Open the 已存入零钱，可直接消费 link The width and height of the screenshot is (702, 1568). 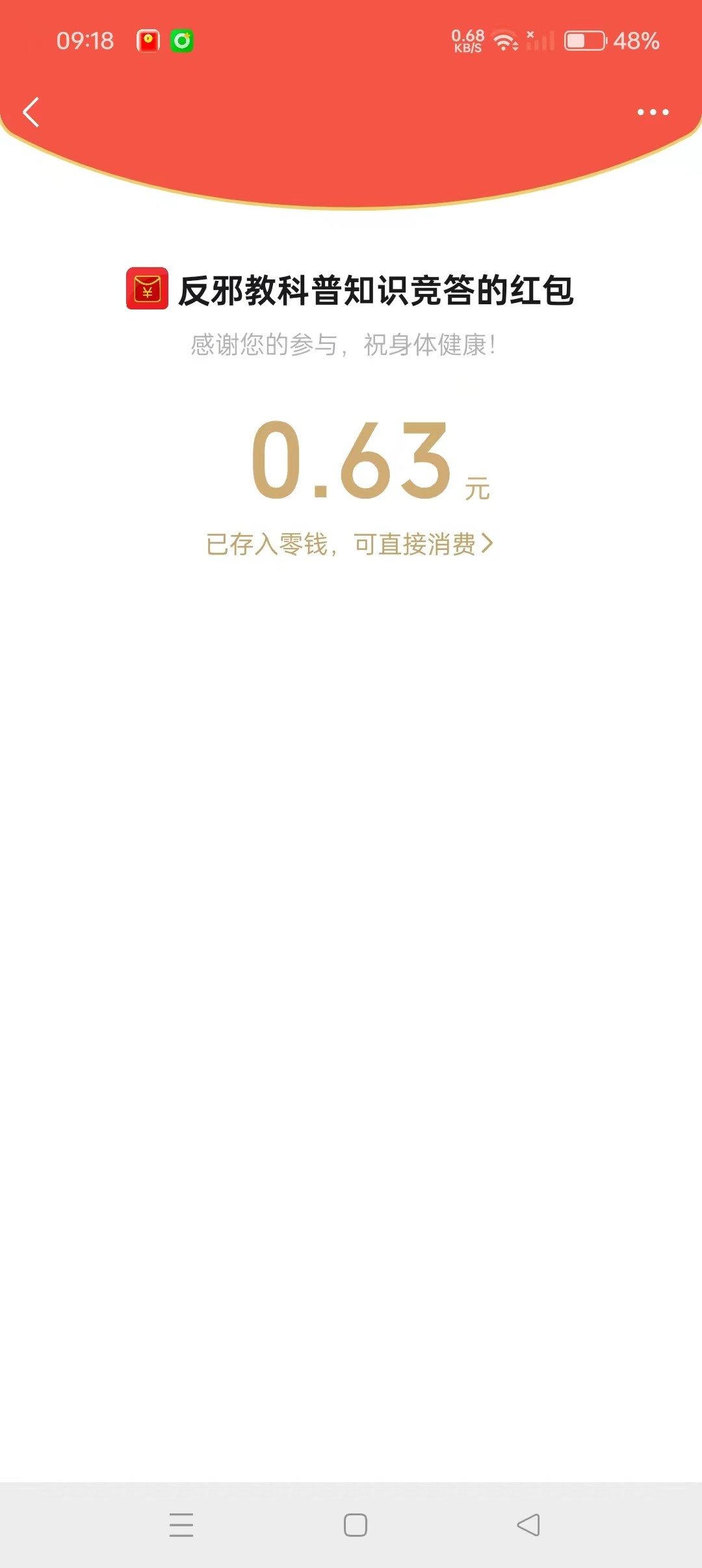point(350,544)
